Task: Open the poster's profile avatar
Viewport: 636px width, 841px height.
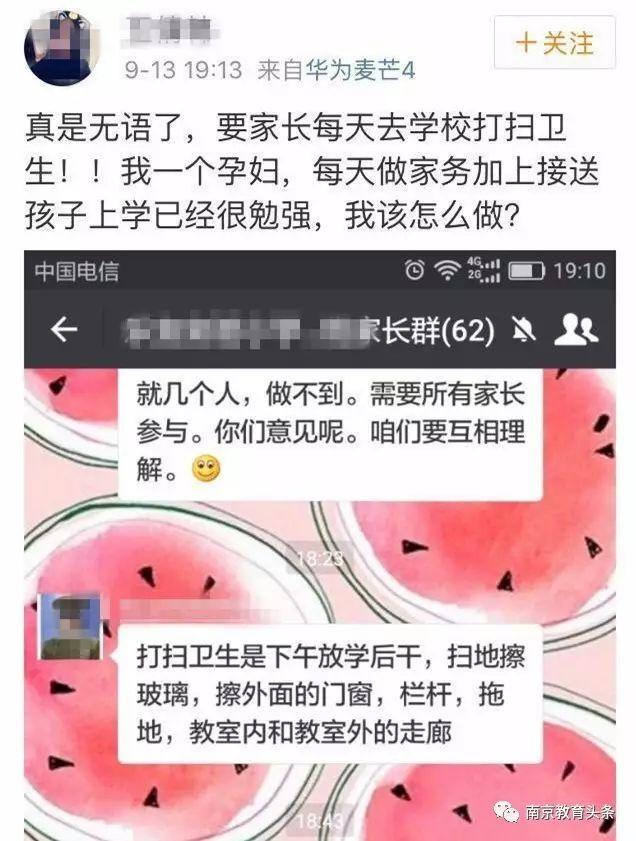Action: pos(61,45)
